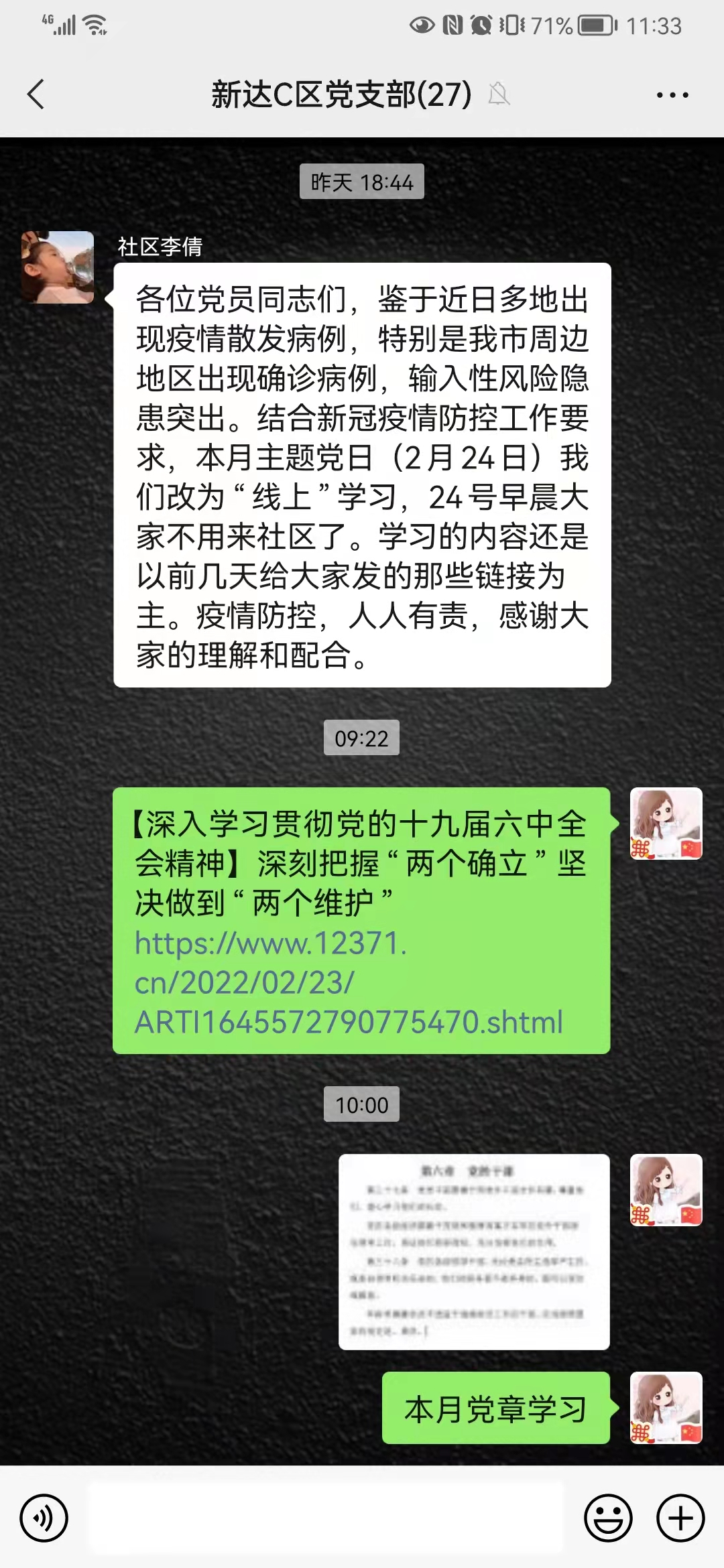Tap the message text field
Screen dimensions: 724x1568
326,1518
